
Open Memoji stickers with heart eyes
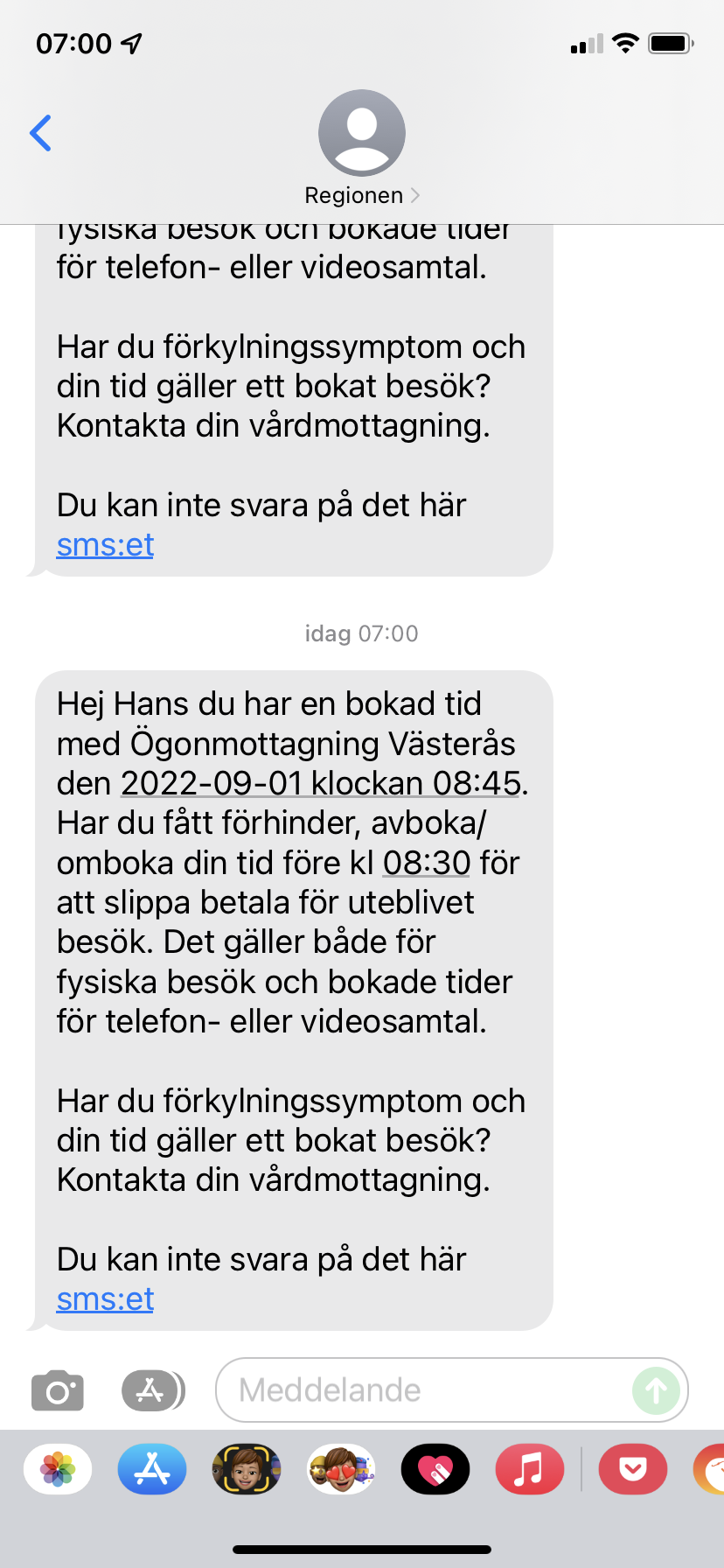(341, 1469)
